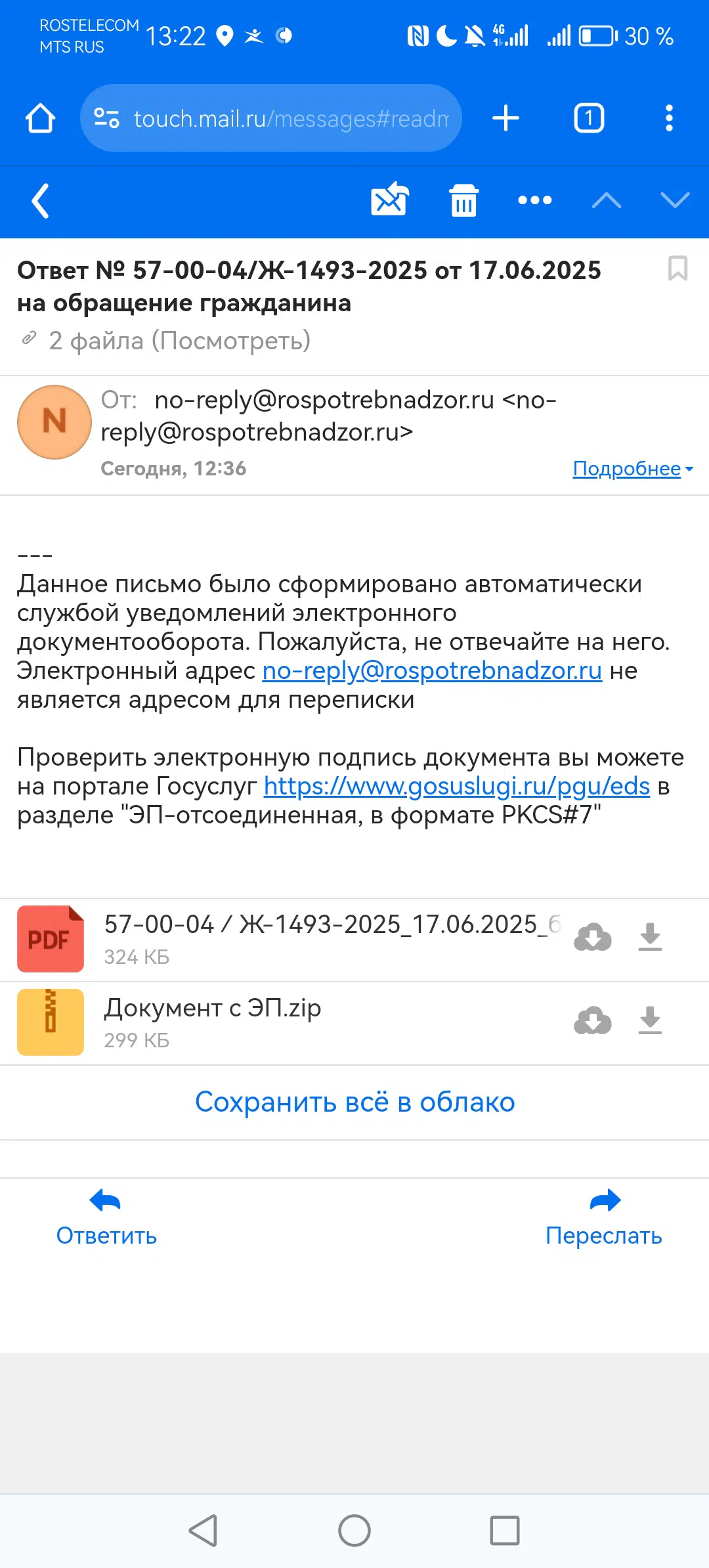The width and height of the screenshot is (709, 1568).
Task: Reply with Ответить button
Action: point(106,1218)
